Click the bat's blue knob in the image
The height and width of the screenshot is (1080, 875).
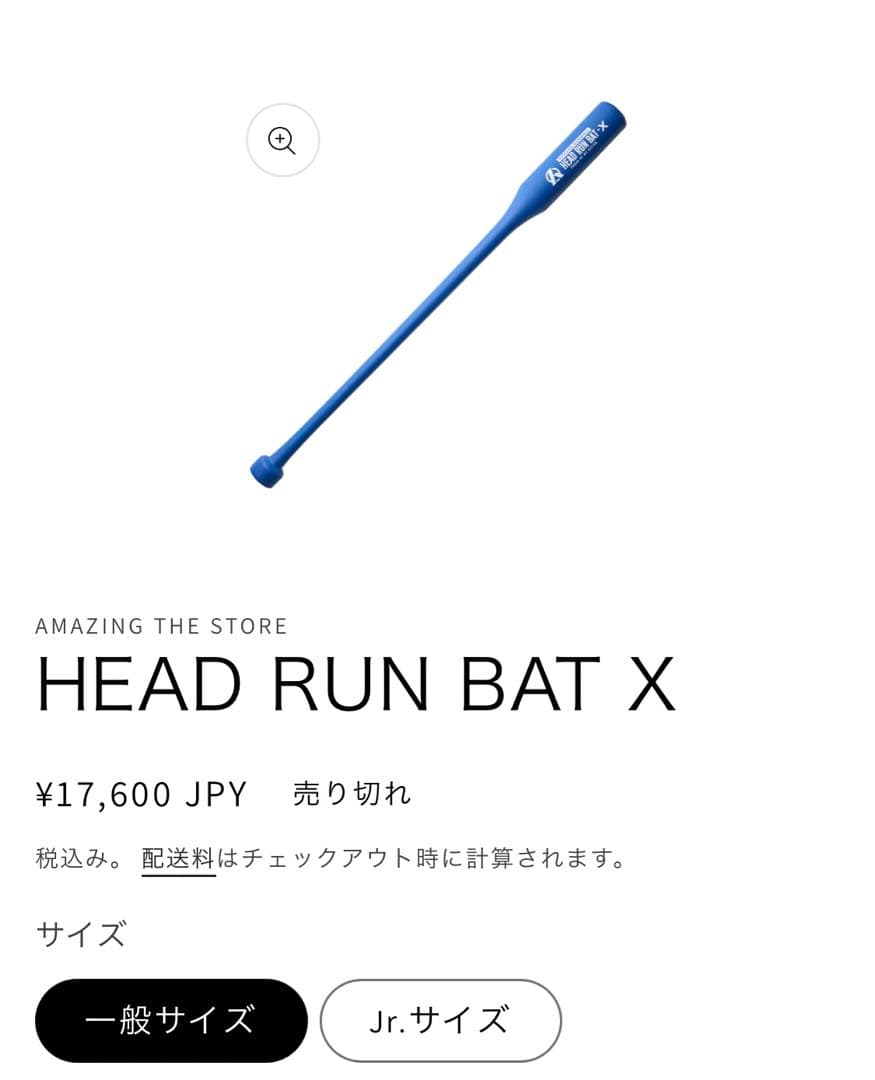(x=266, y=469)
